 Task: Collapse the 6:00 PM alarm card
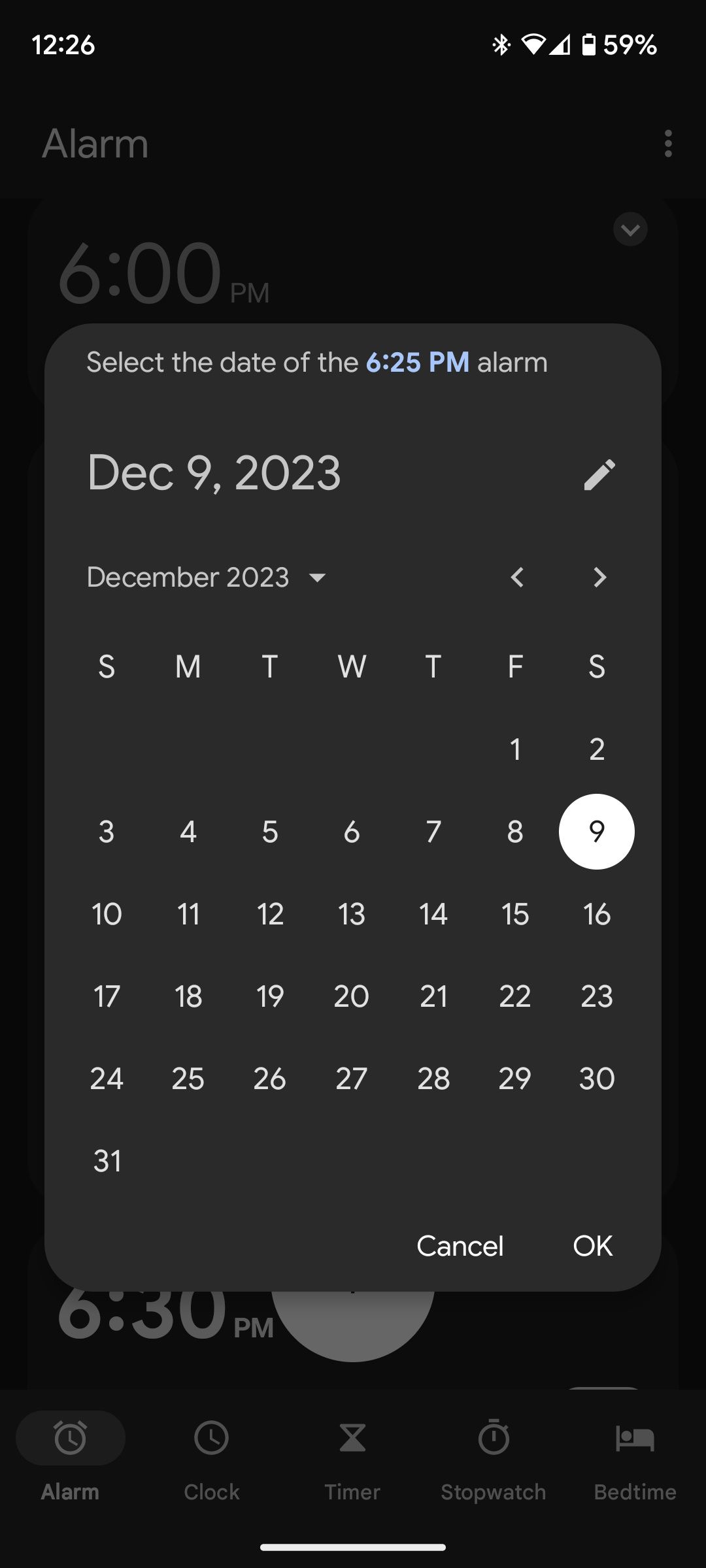pos(631,229)
